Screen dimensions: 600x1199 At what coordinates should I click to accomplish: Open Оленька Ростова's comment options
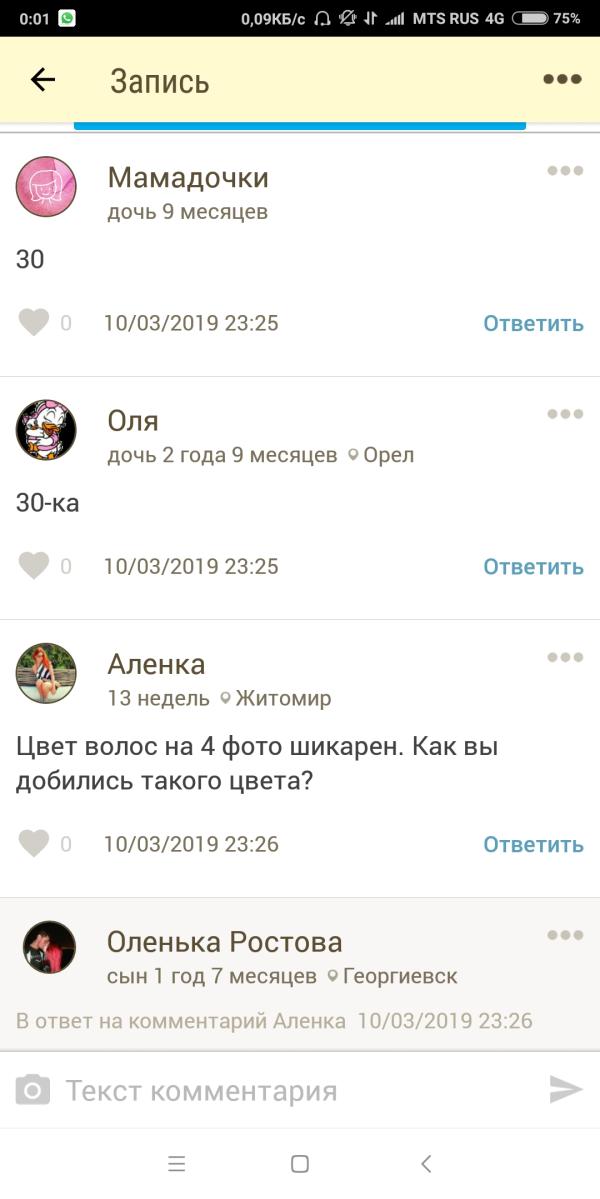coord(566,934)
